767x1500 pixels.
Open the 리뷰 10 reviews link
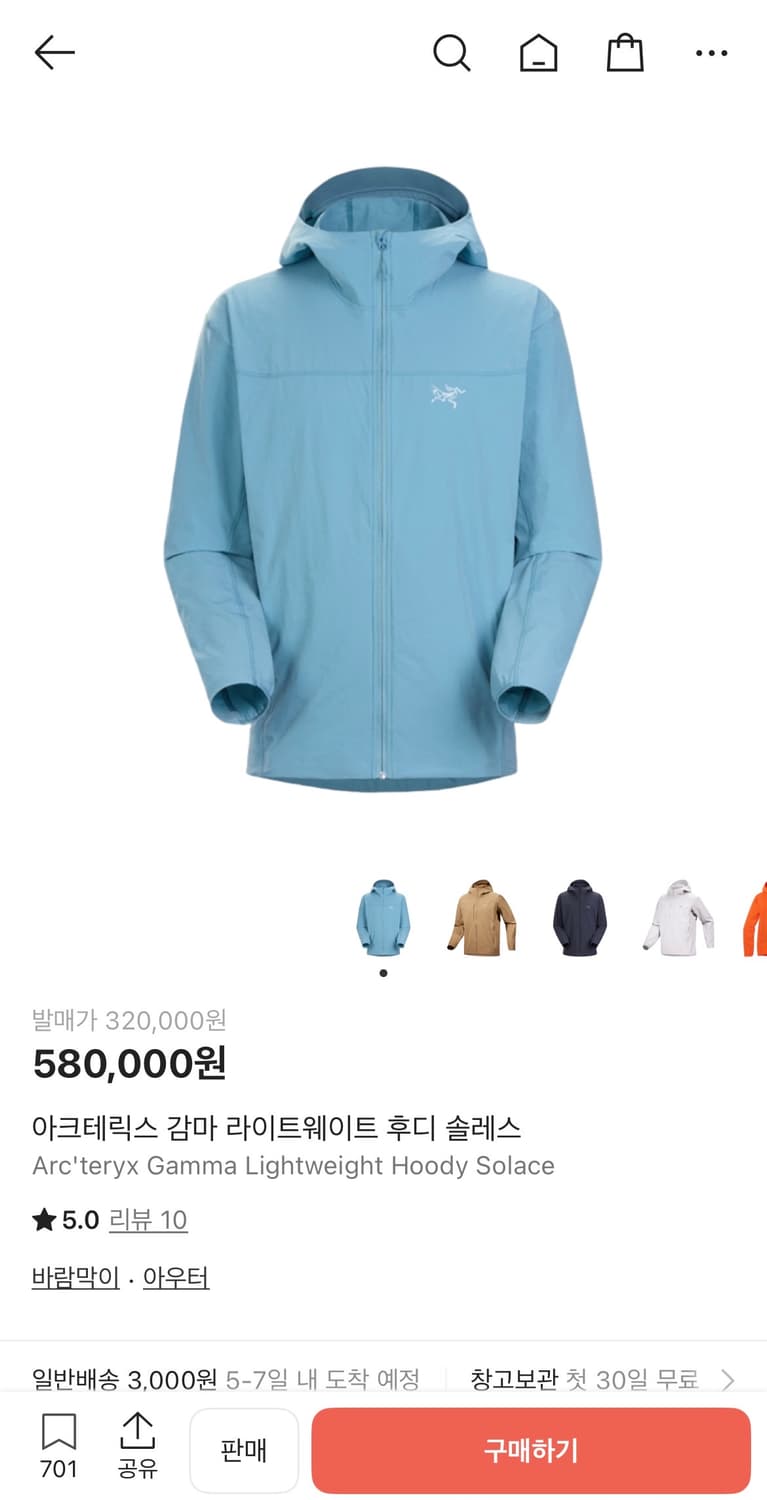tap(148, 1220)
